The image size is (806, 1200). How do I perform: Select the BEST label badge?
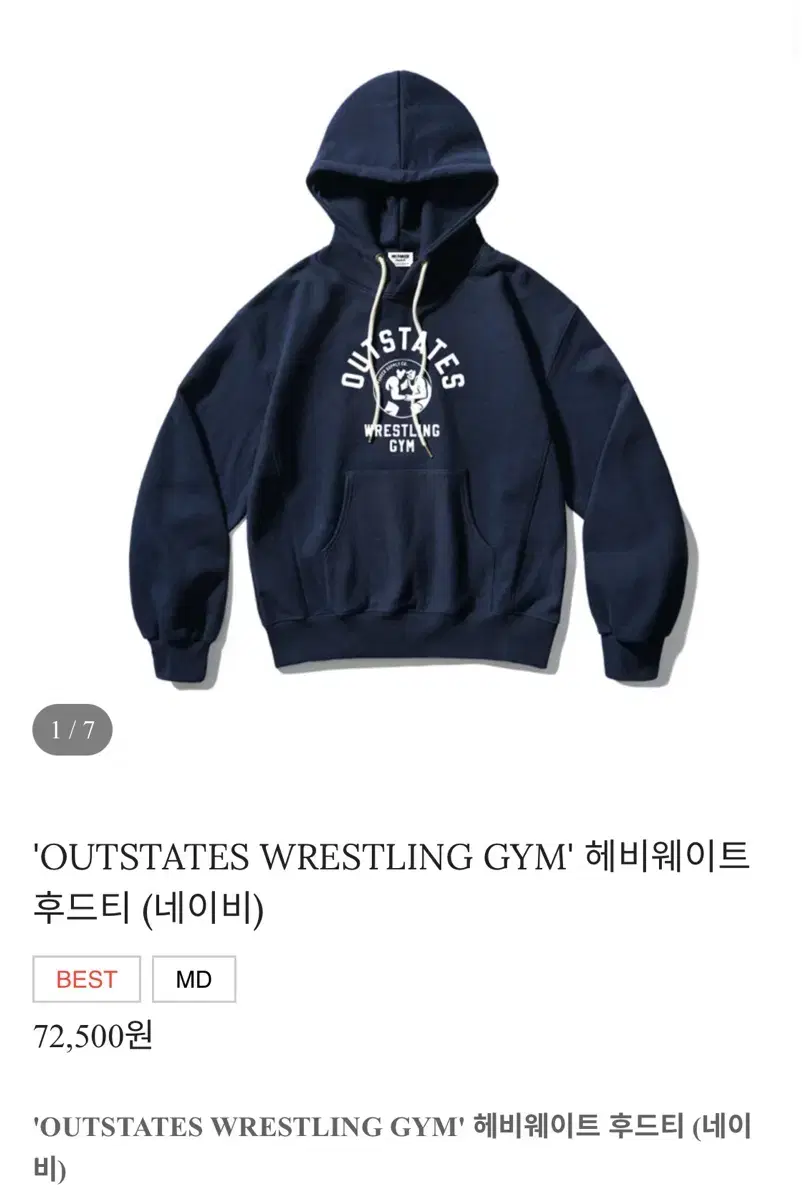coord(85,979)
